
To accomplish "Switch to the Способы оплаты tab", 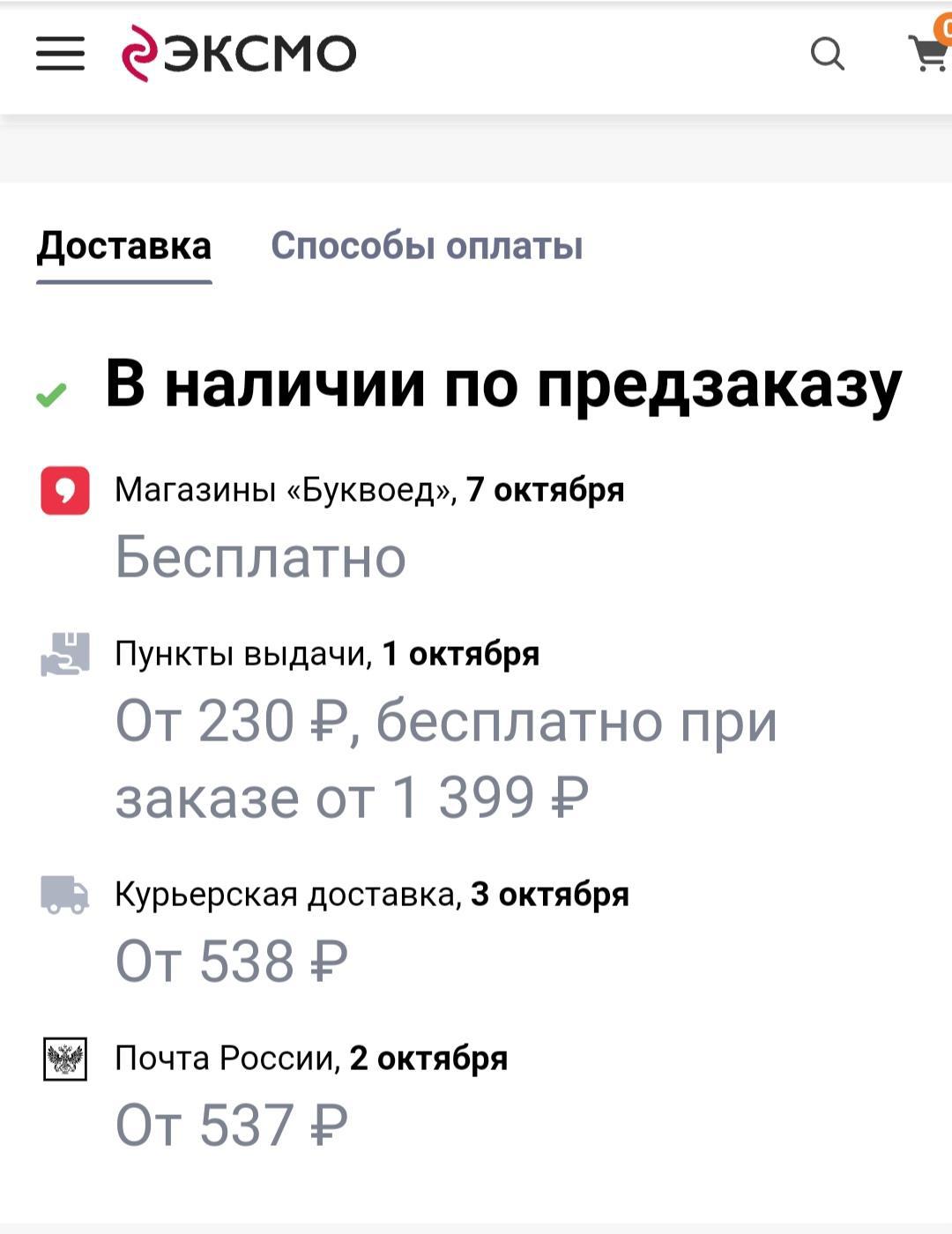I will [x=427, y=246].
